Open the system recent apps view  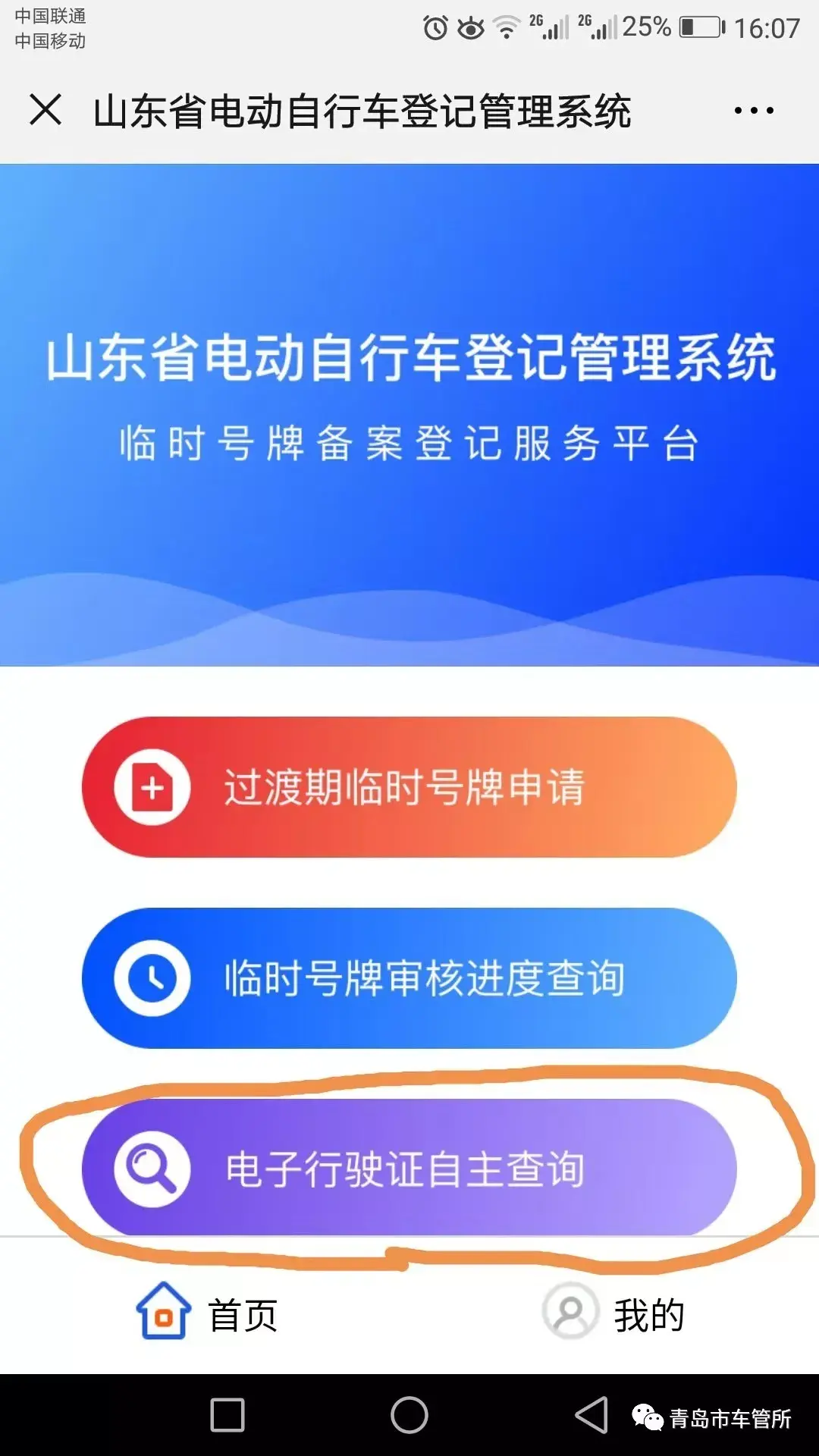227,1415
